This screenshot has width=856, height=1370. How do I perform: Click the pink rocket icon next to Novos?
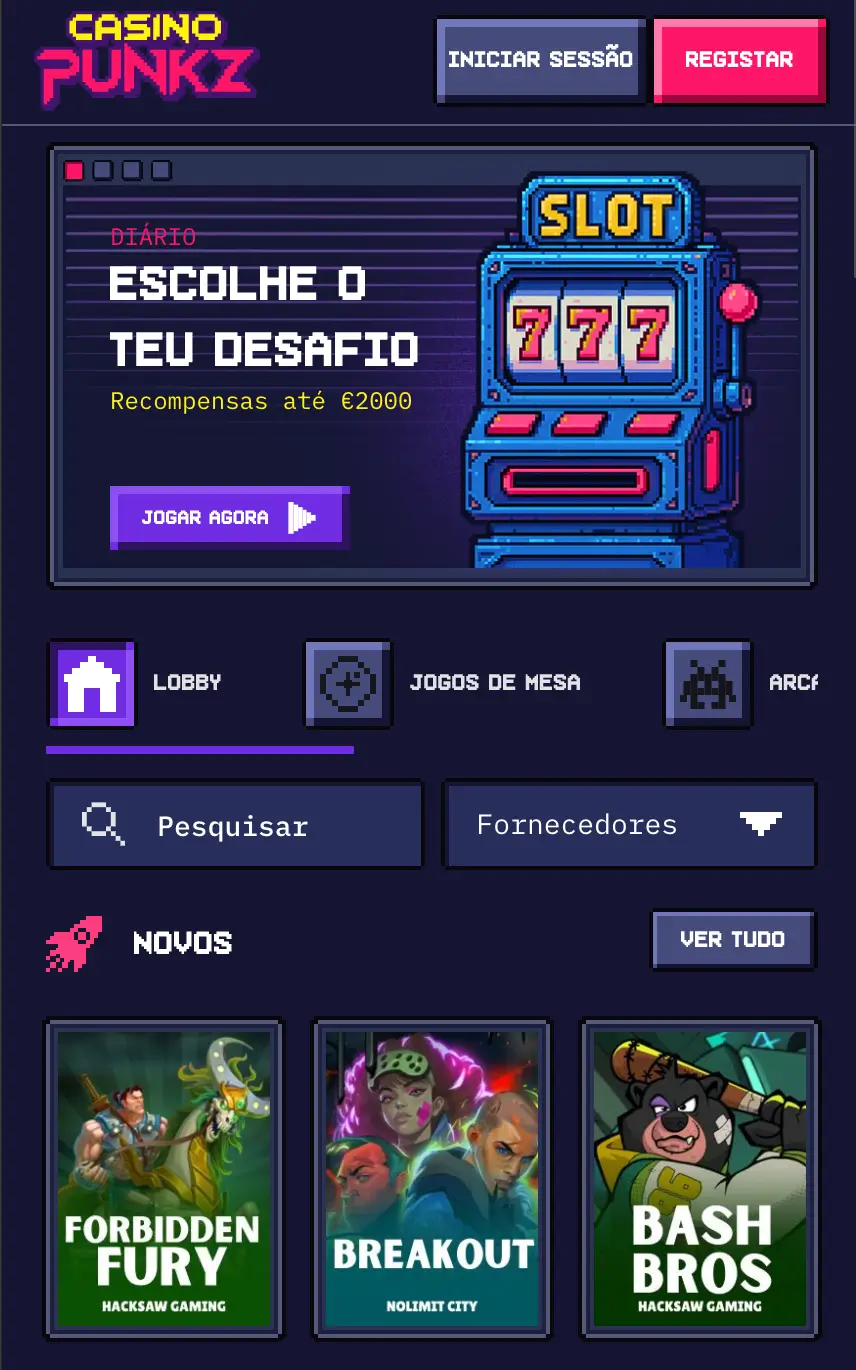72,941
